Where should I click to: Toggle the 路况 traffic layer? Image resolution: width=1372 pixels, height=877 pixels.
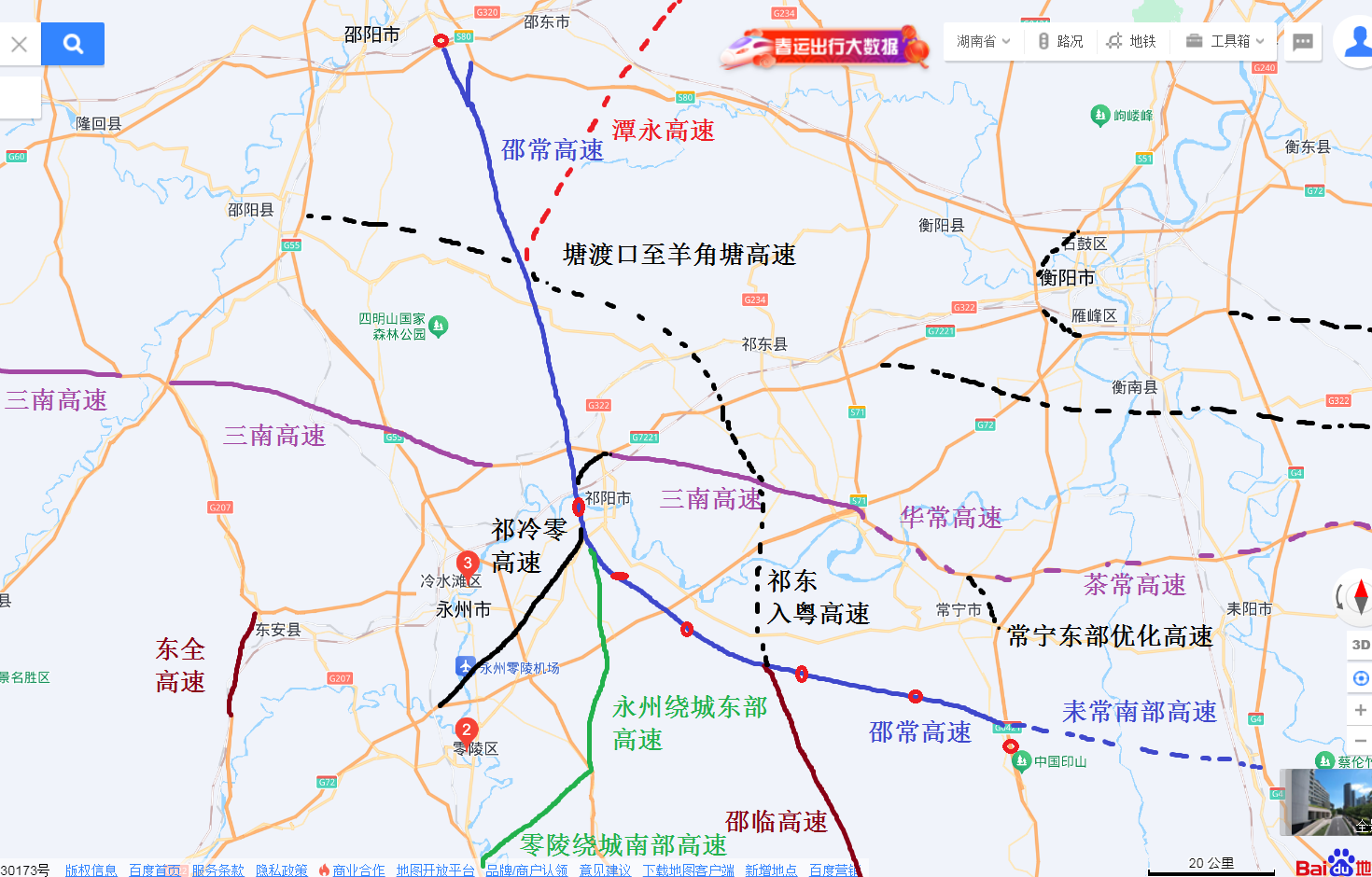point(1060,41)
